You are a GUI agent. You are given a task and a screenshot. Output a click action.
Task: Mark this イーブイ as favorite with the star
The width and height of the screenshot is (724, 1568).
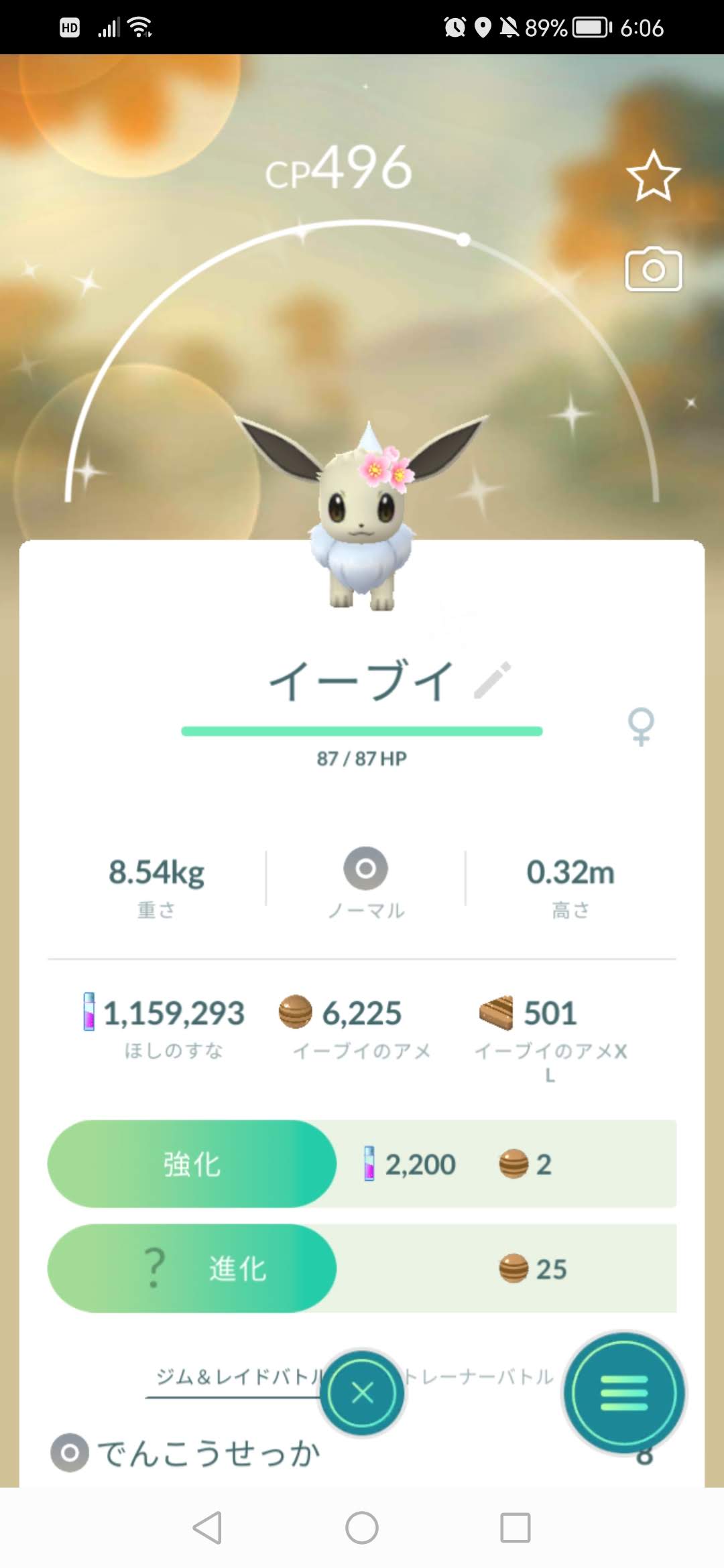pyautogui.click(x=653, y=176)
